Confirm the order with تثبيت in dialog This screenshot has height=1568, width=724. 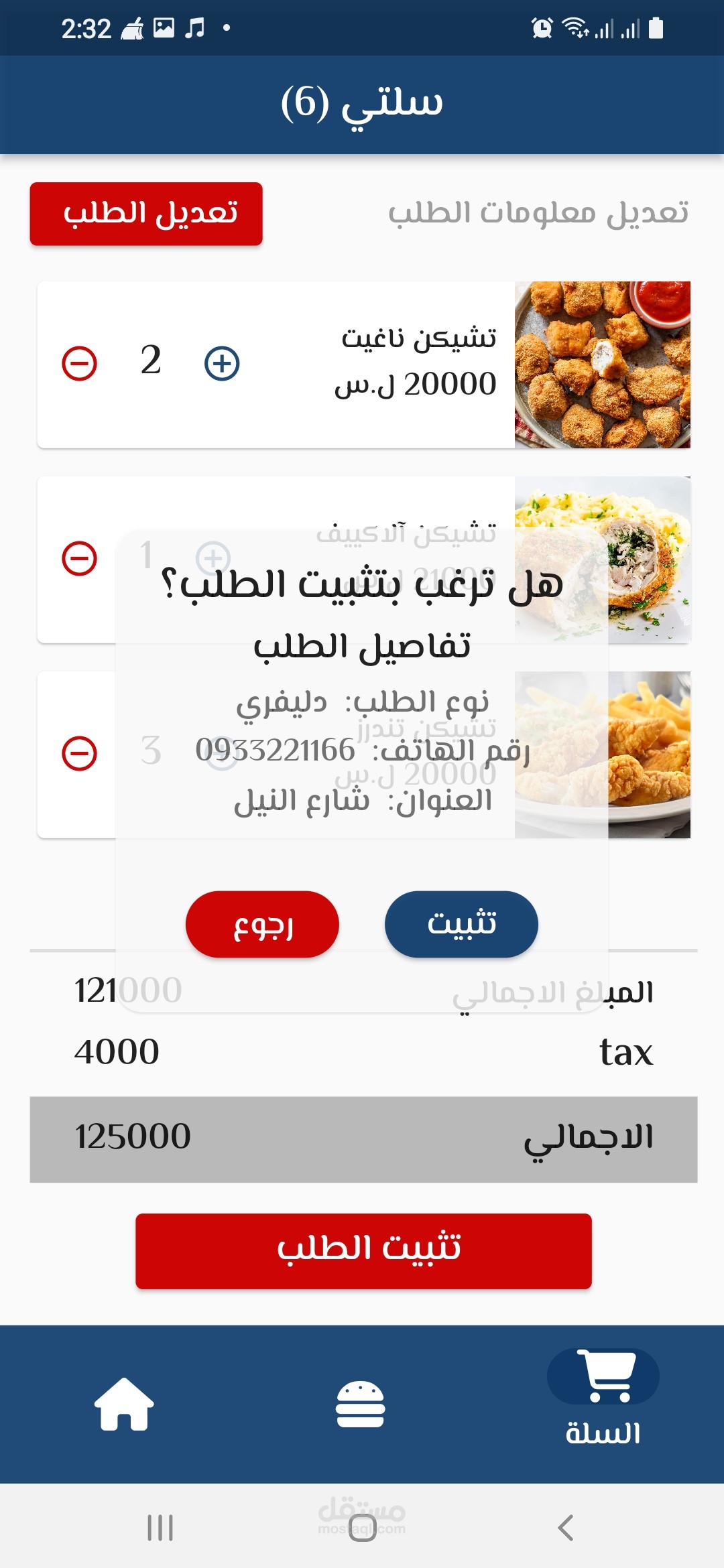[x=461, y=924]
